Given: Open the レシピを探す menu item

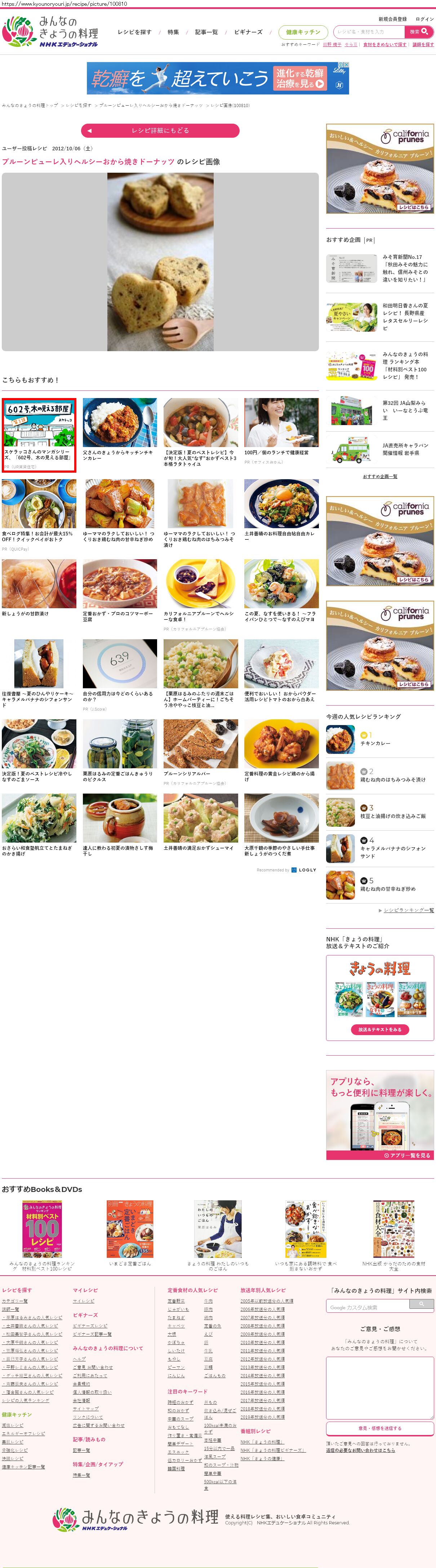Looking at the screenshot, I should click(134, 32).
